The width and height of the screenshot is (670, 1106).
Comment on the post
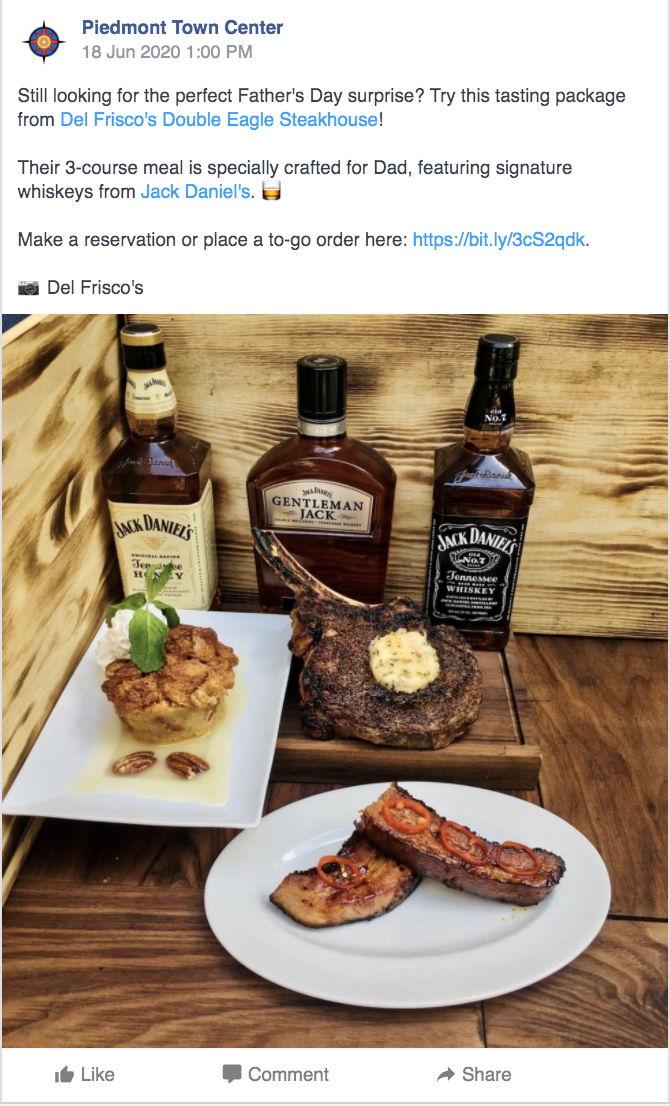pyautogui.click(x=276, y=1075)
